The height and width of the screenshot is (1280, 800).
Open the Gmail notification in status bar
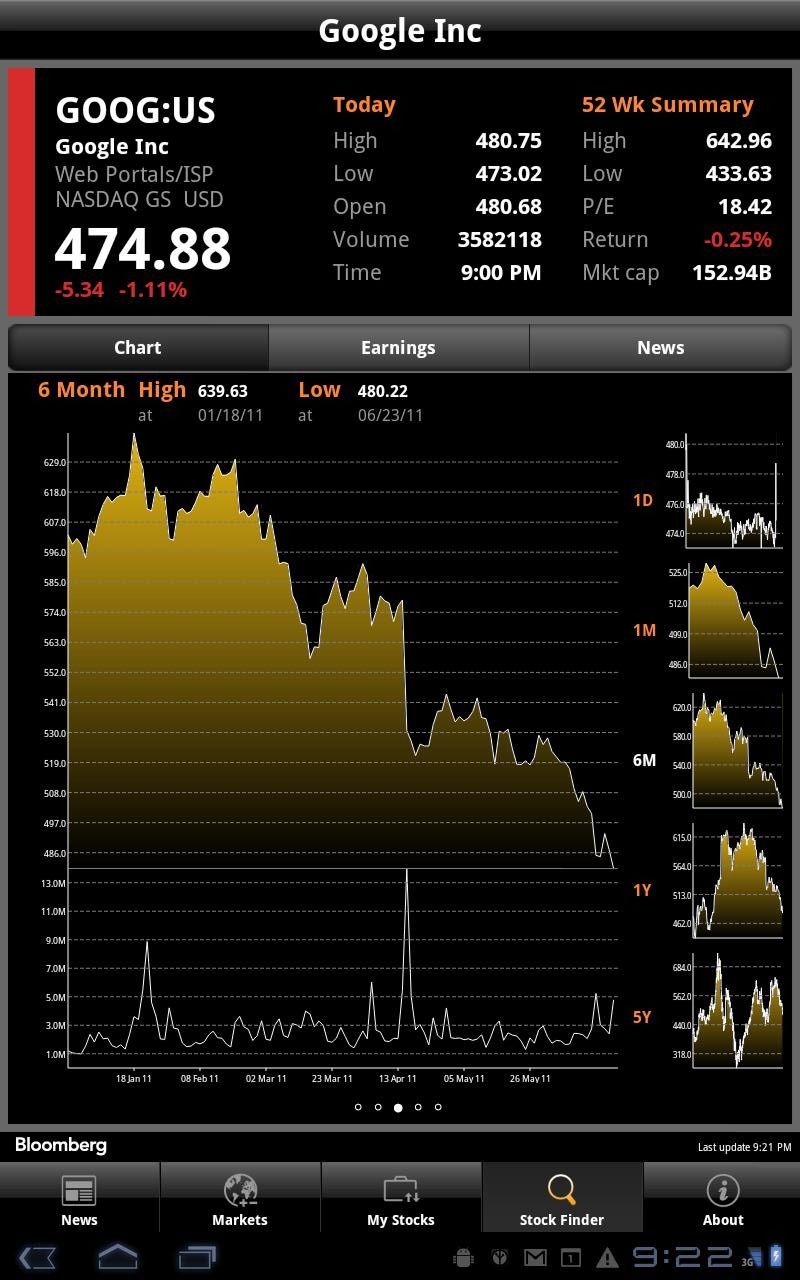(x=535, y=1259)
